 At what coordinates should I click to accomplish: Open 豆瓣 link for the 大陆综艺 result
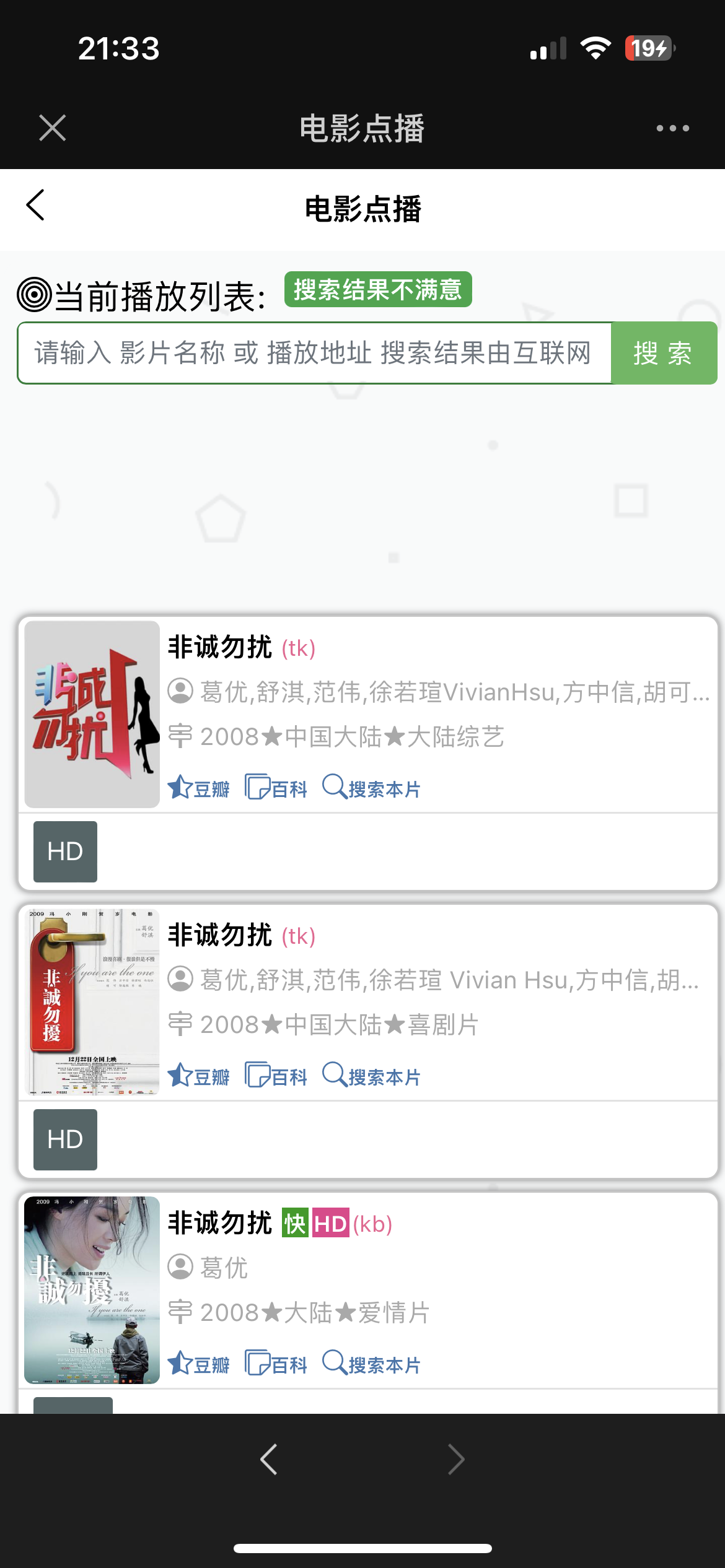(x=199, y=788)
